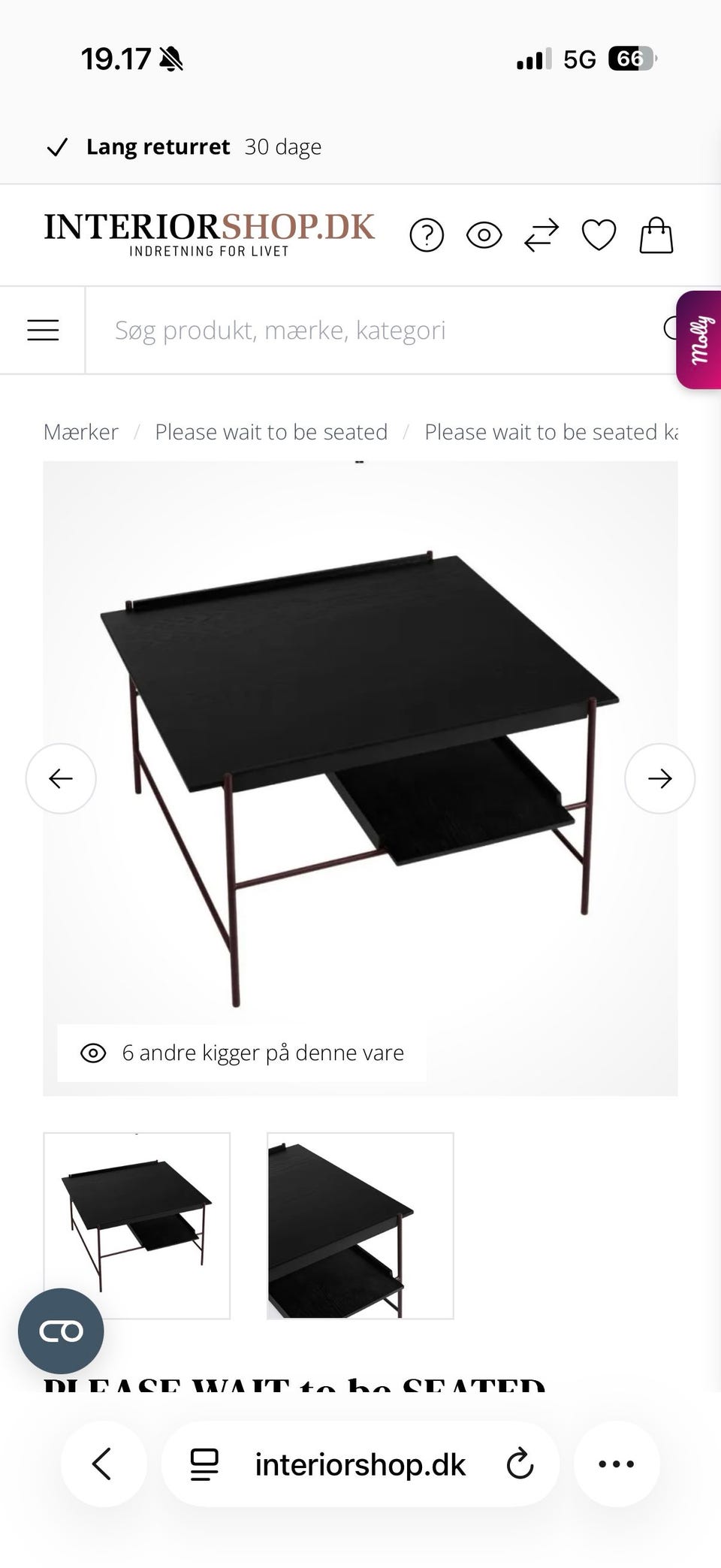The image size is (721, 1568).
Task: Open the INTERIORSHOP.DK home logo
Action: [209, 234]
